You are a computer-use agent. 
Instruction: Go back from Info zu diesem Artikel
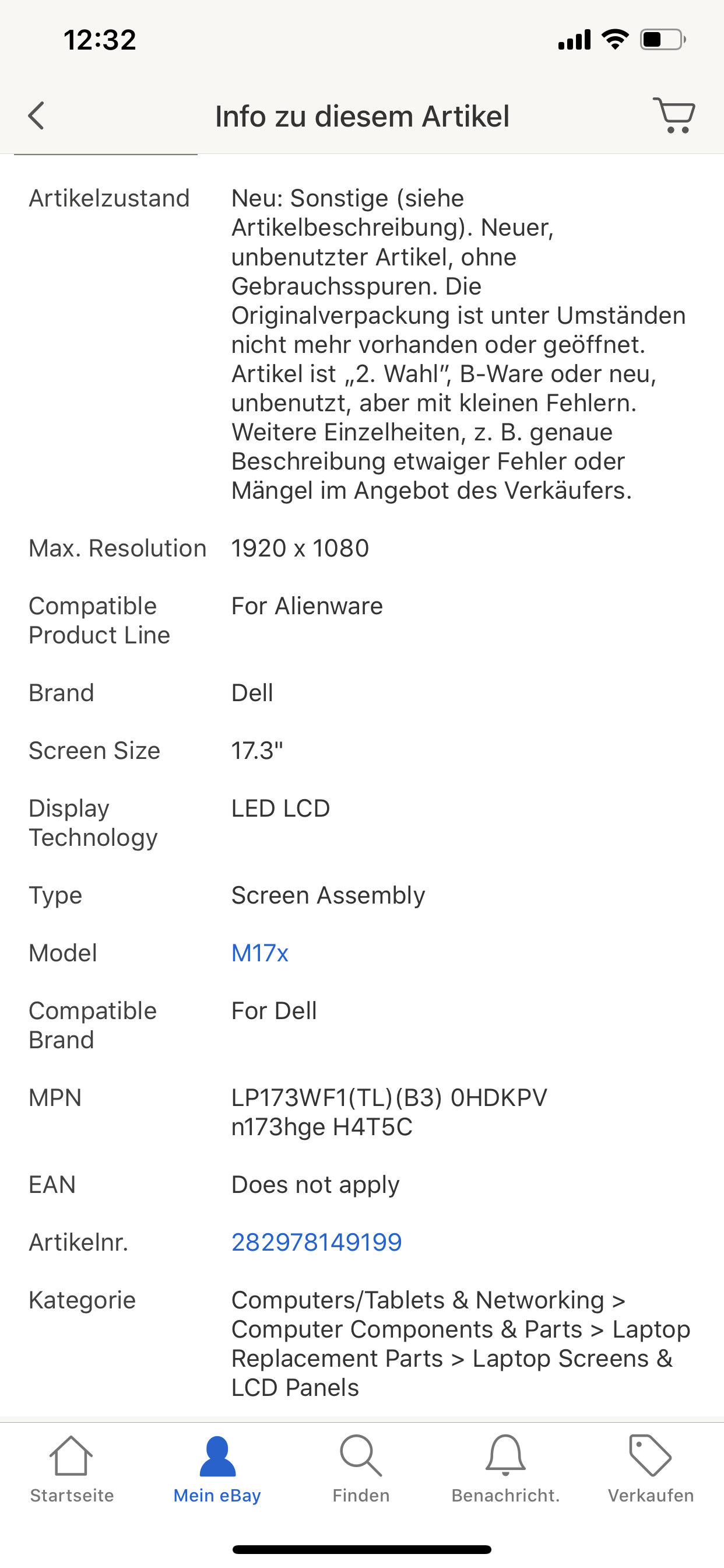(x=37, y=116)
